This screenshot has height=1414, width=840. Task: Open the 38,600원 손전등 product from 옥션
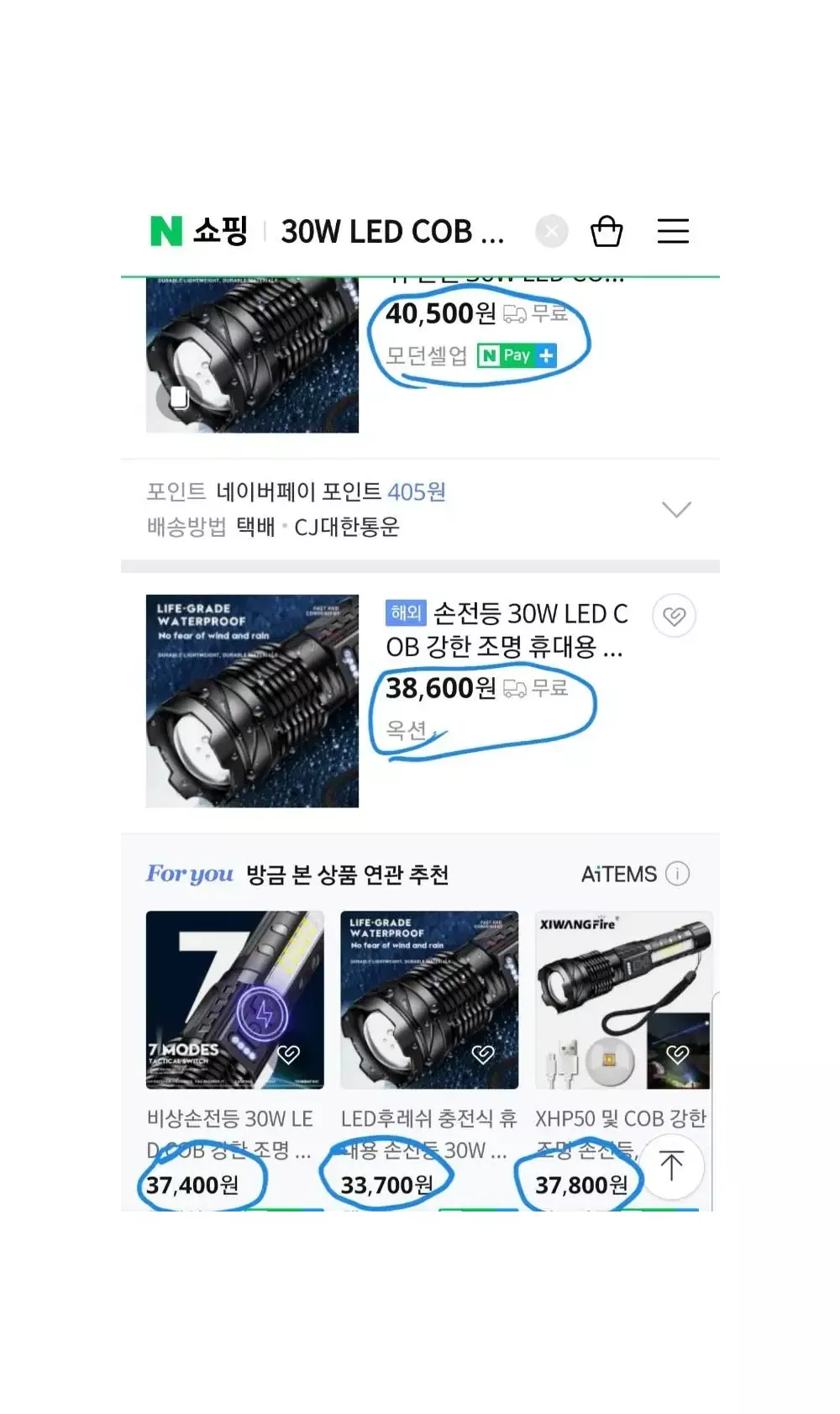pos(252,701)
